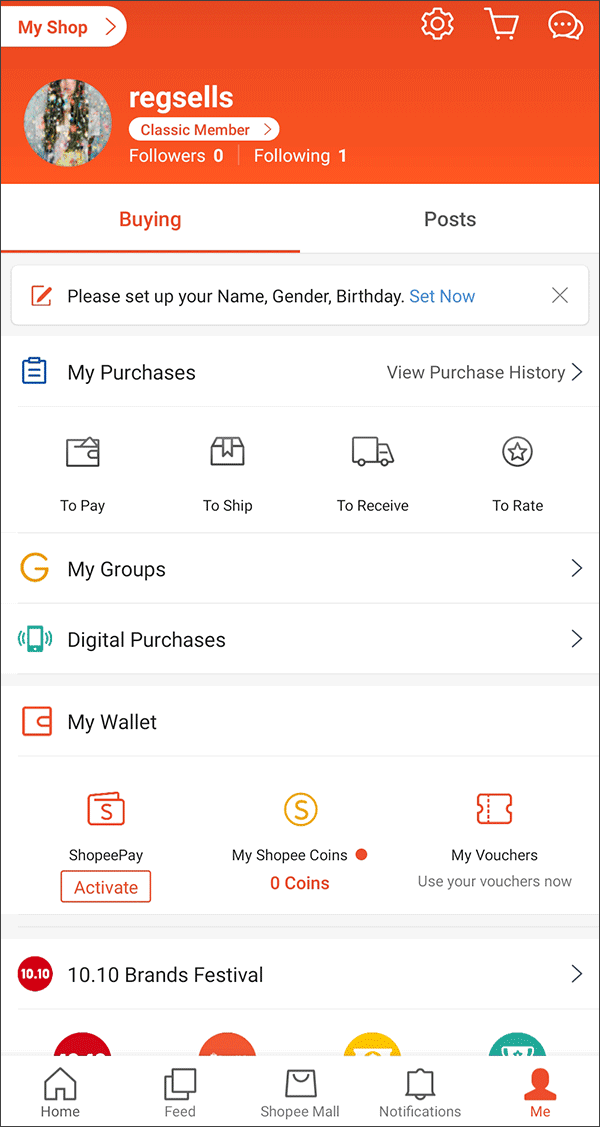The image size is (600, 1127).
Task: Tap the Set Now link
Action: pos(442,296)
